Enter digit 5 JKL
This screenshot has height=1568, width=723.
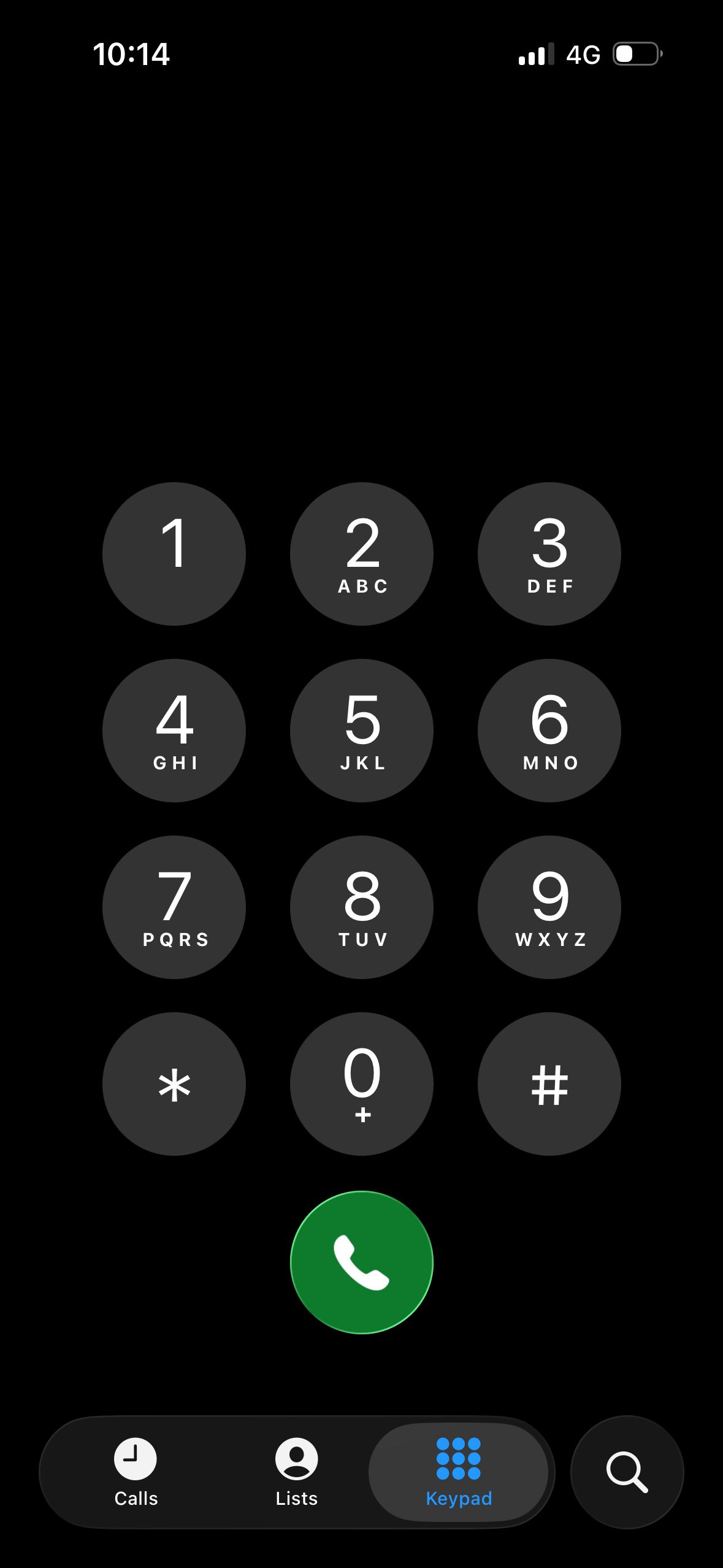(362, 730)
